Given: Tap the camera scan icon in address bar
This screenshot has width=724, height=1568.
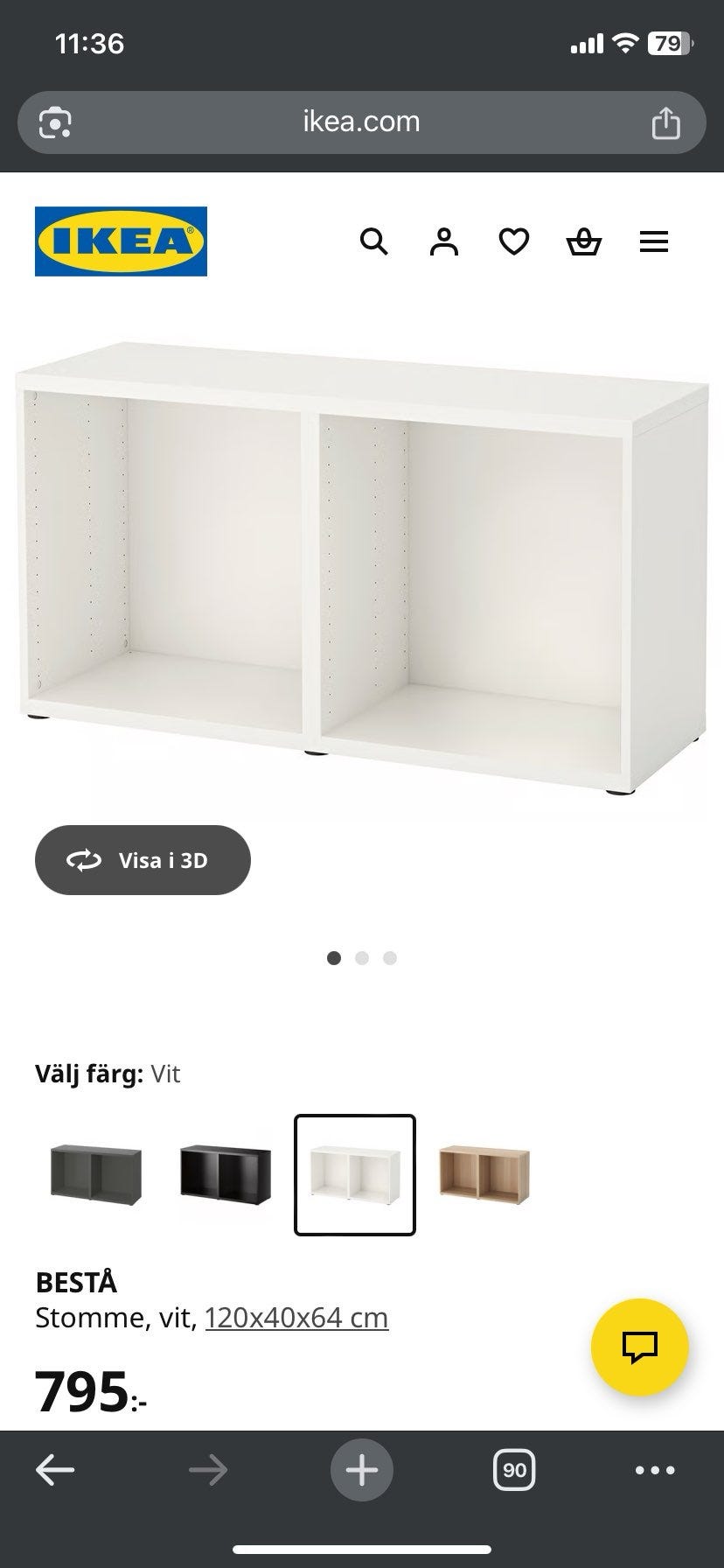Looking at the screenshot, I should pyautogui.click(x=56, y=122).
